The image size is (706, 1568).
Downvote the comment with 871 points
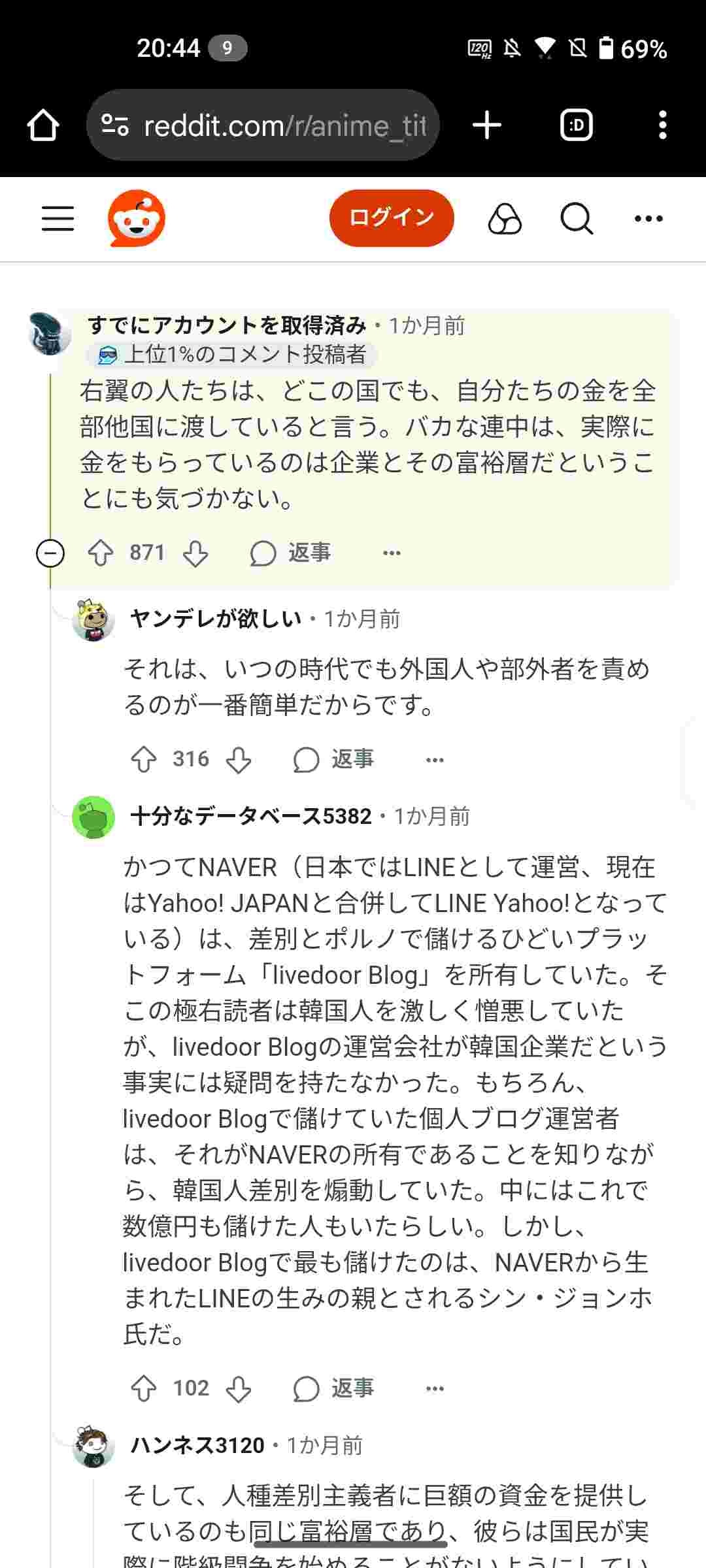coord(195,555)
